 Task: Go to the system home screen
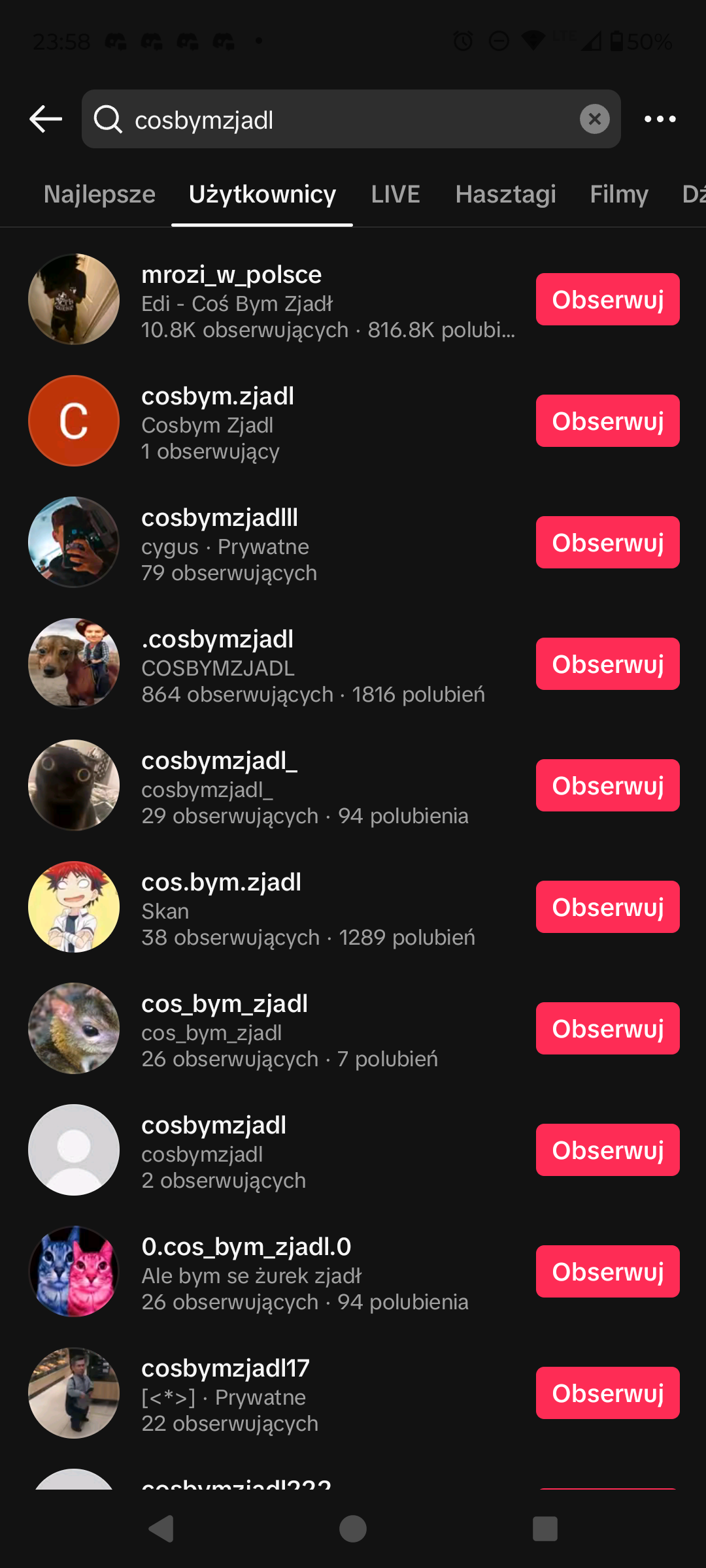pos(353,1529)
